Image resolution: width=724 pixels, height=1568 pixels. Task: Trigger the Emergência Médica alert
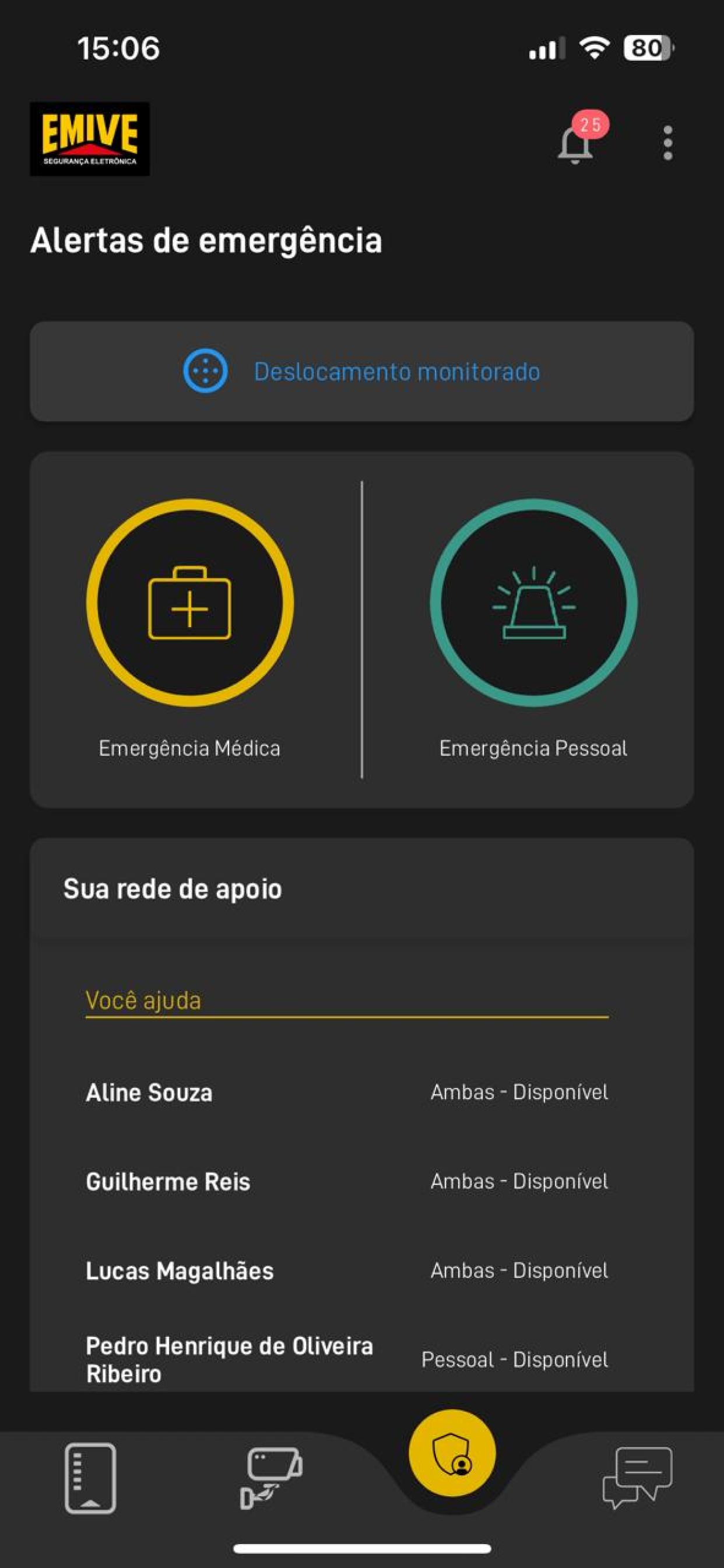click(190, 603)
